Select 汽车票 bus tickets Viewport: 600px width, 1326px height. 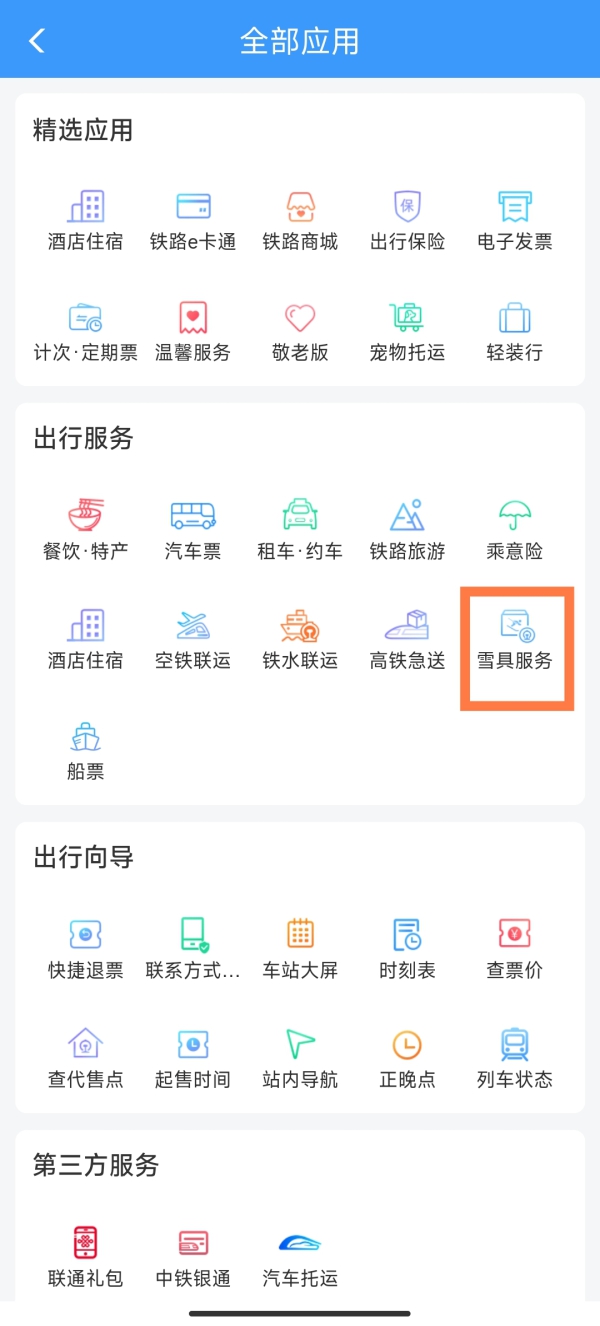point(193,530)
